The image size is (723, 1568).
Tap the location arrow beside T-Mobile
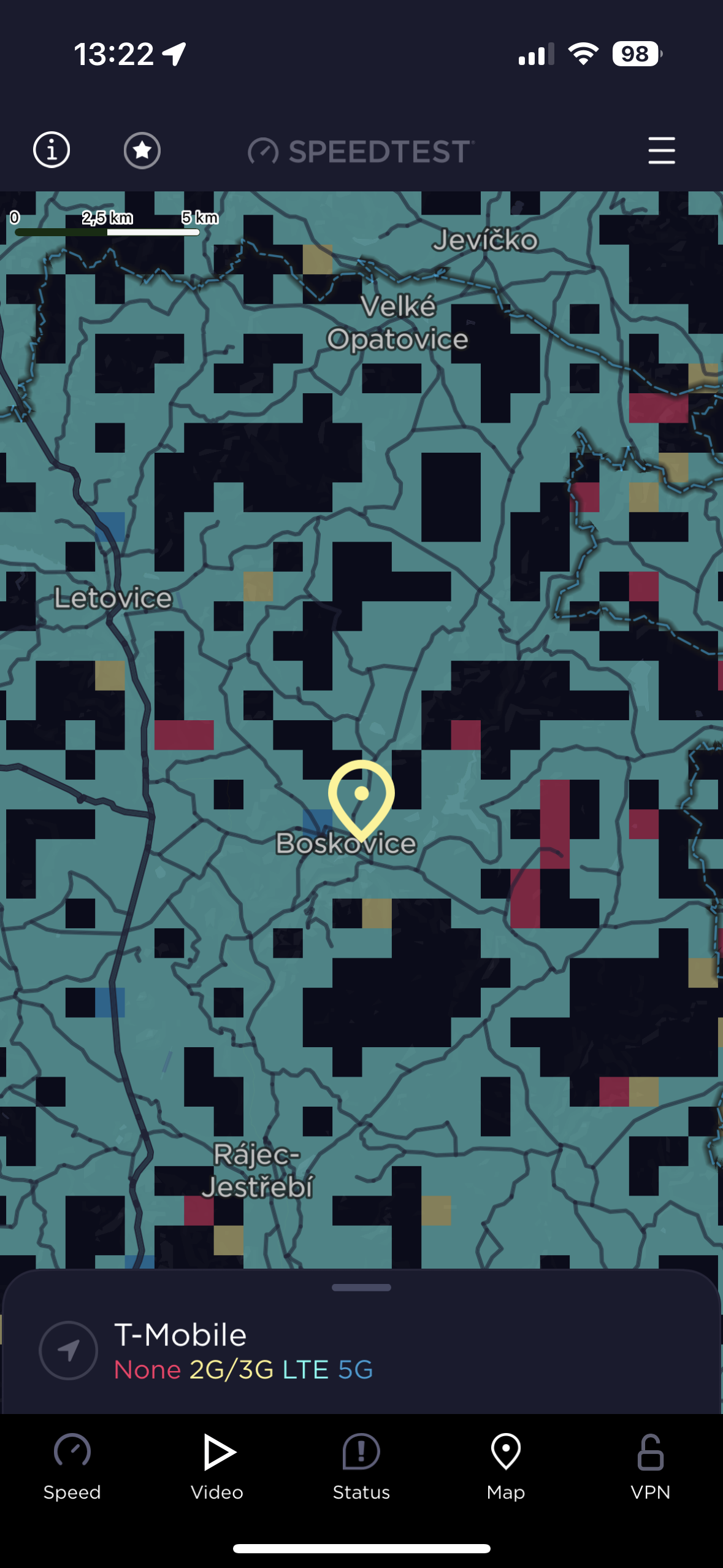(x=68, y=1350)
